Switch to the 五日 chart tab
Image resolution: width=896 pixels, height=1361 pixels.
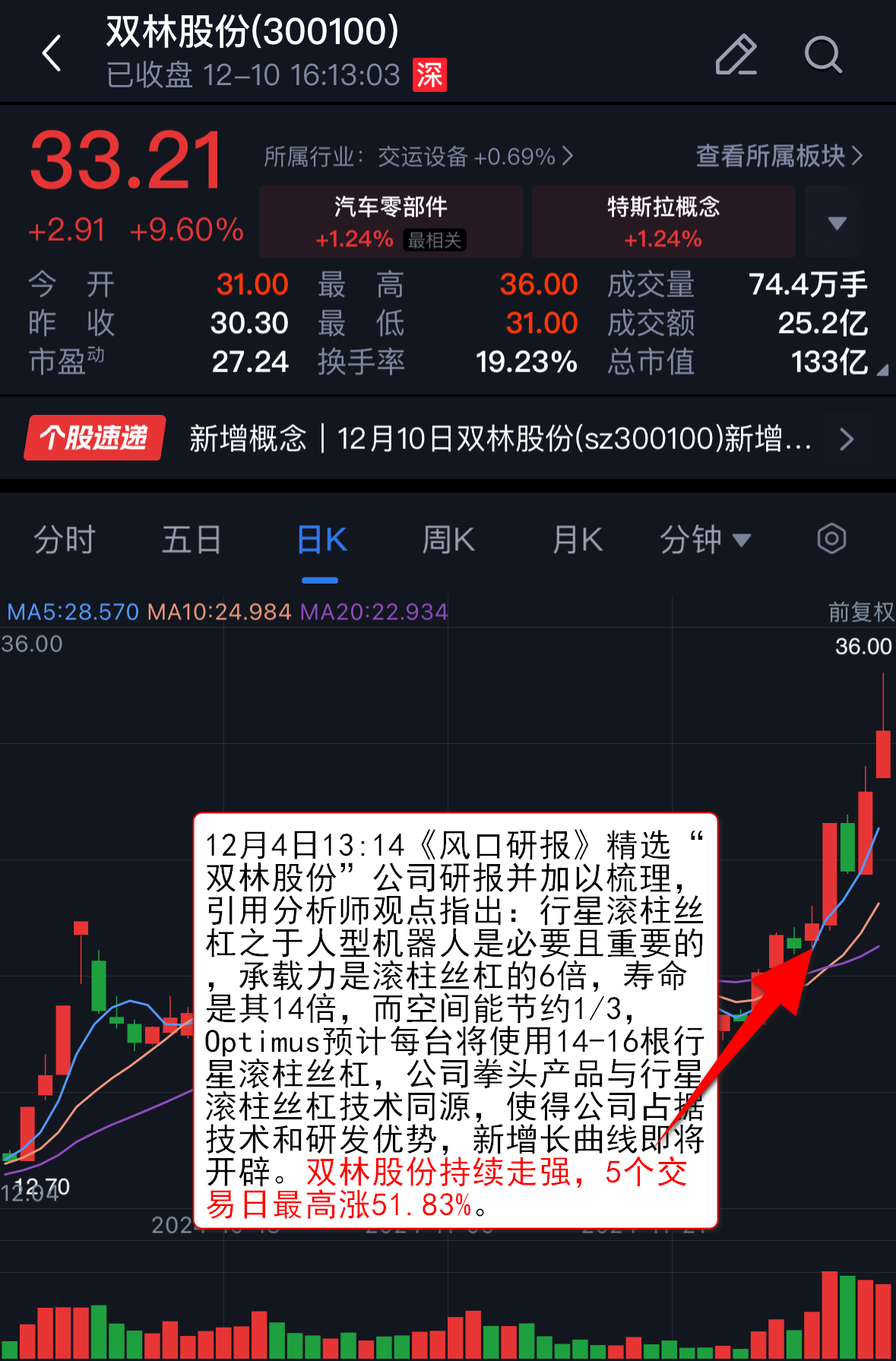pyautogui.click(x=192, y=540)
